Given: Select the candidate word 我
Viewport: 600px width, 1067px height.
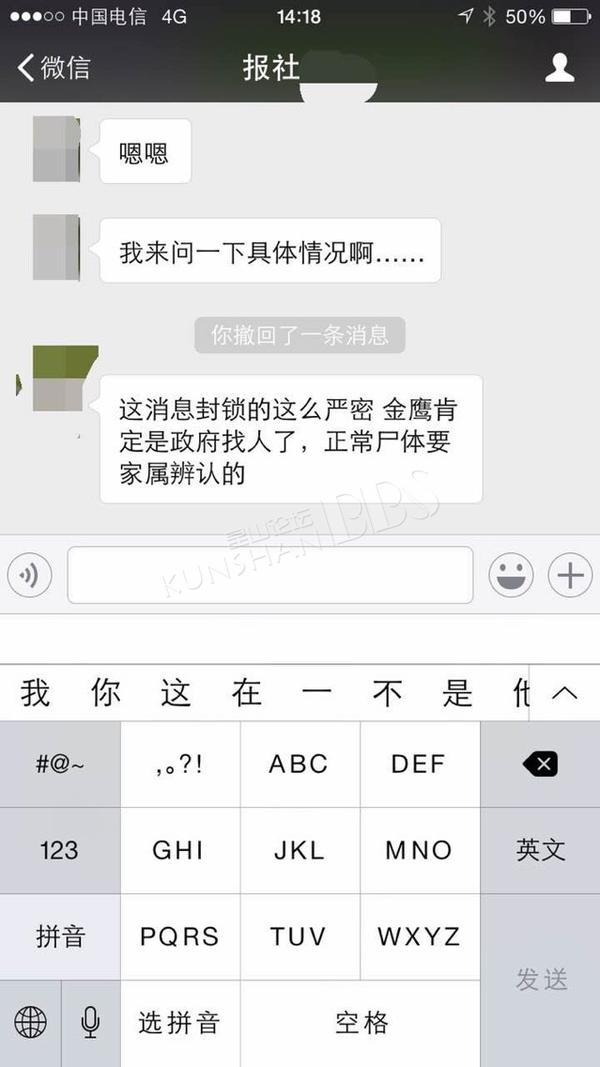Looking at the screenshot, I should coord(35,693).
